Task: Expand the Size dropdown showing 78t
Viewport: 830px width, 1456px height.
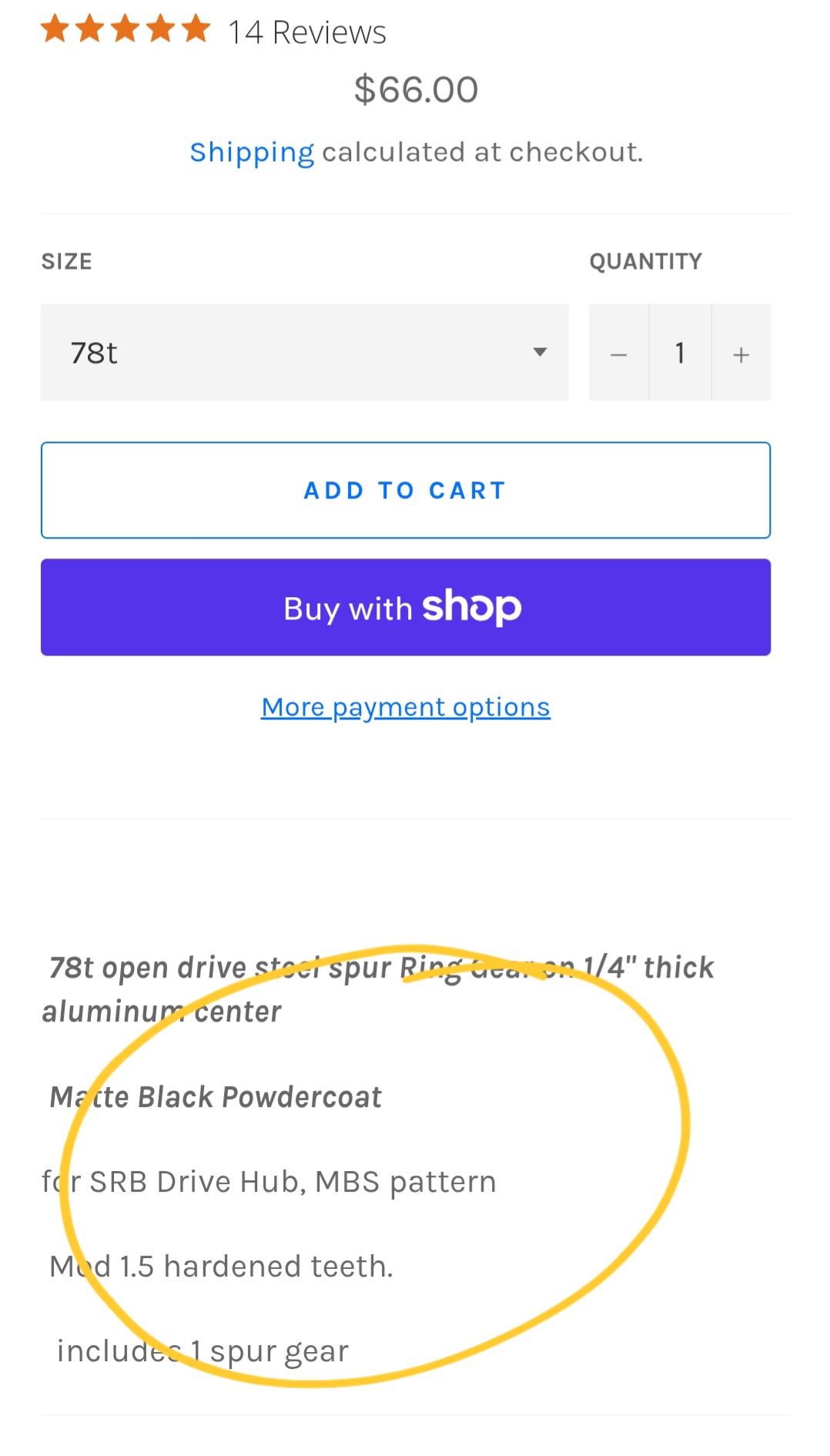Action: tap(305, 353)
